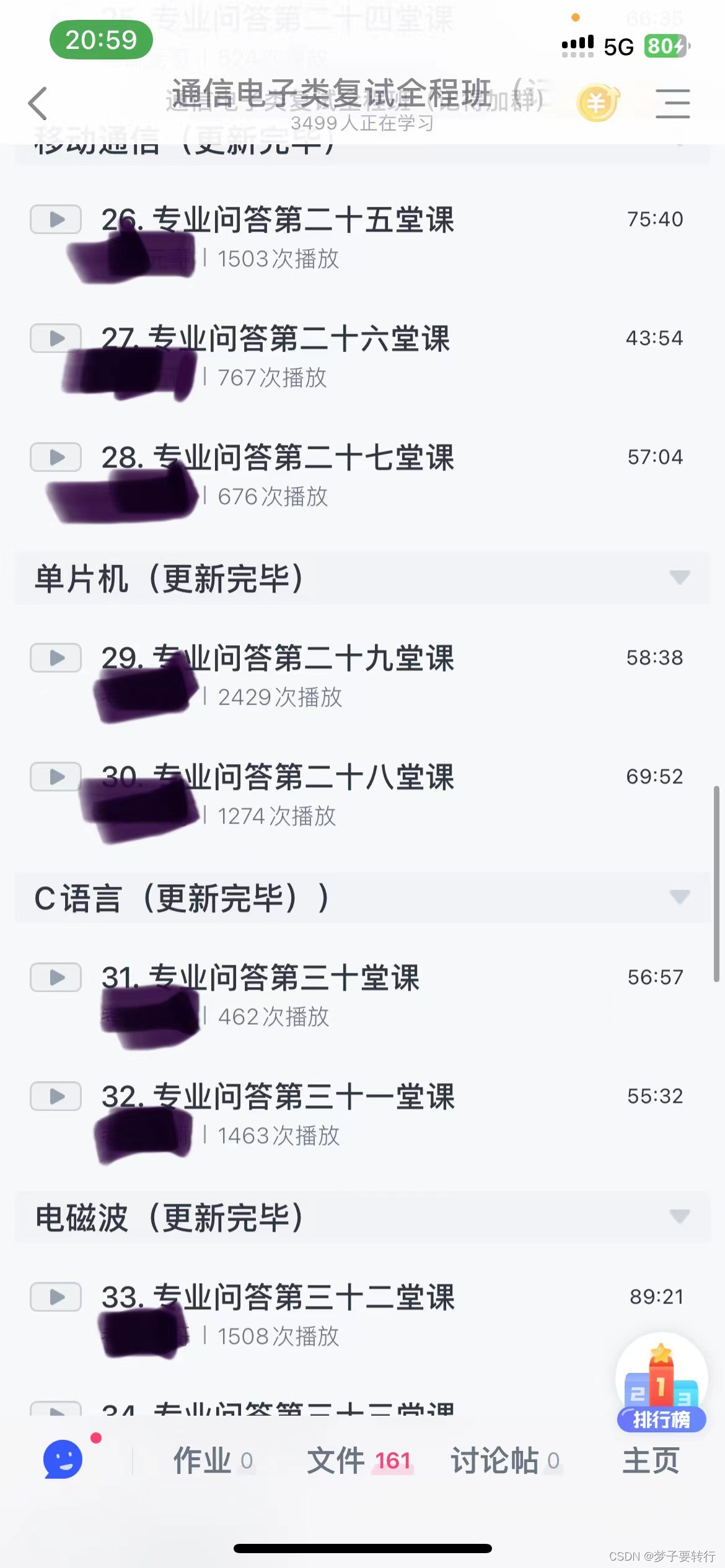Play lesson 27 专业问答第二十六堂课
This screenshot has width=725, height=1568.
(56, 338)
